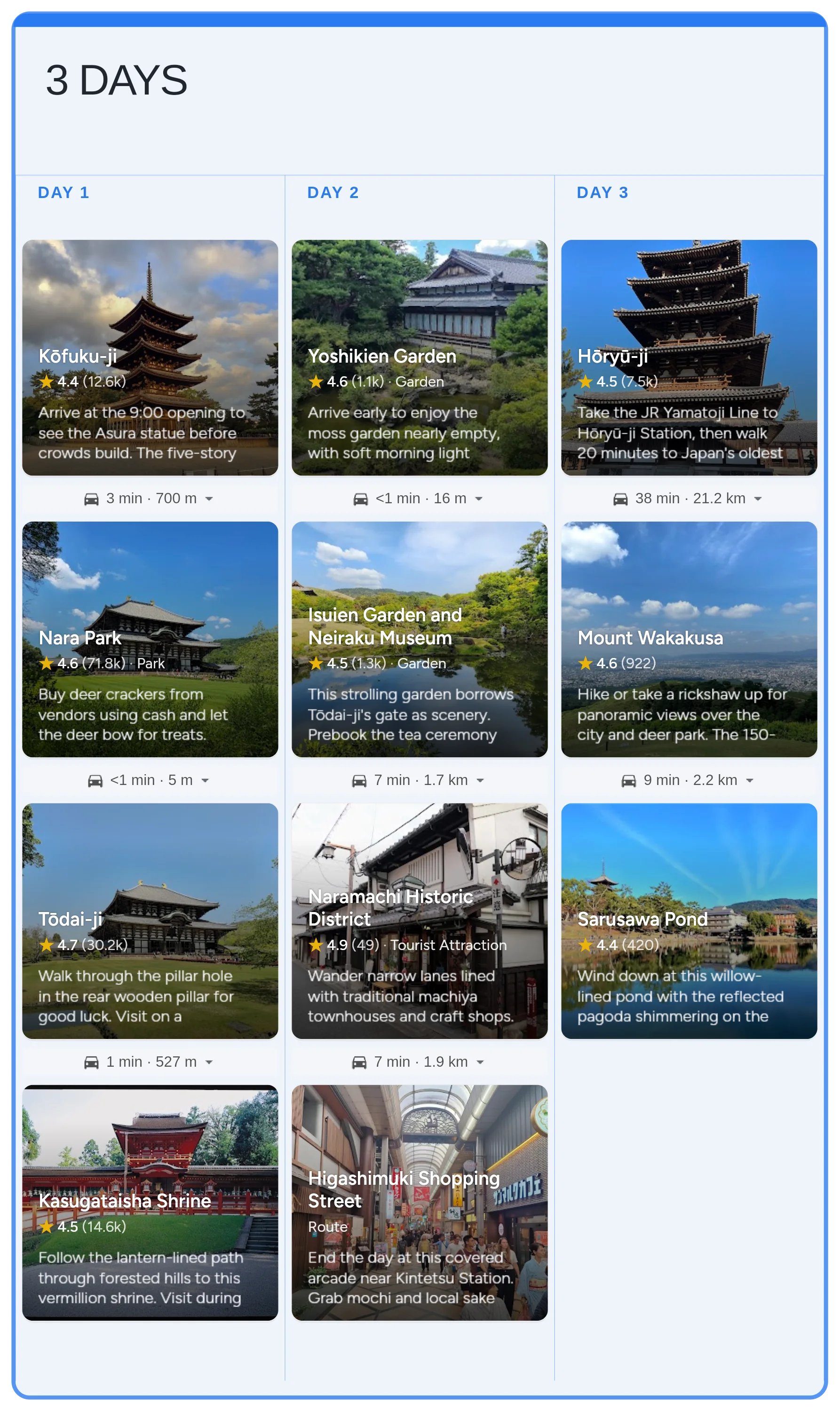Open the Hōryū-ji card

click(689, 357)
